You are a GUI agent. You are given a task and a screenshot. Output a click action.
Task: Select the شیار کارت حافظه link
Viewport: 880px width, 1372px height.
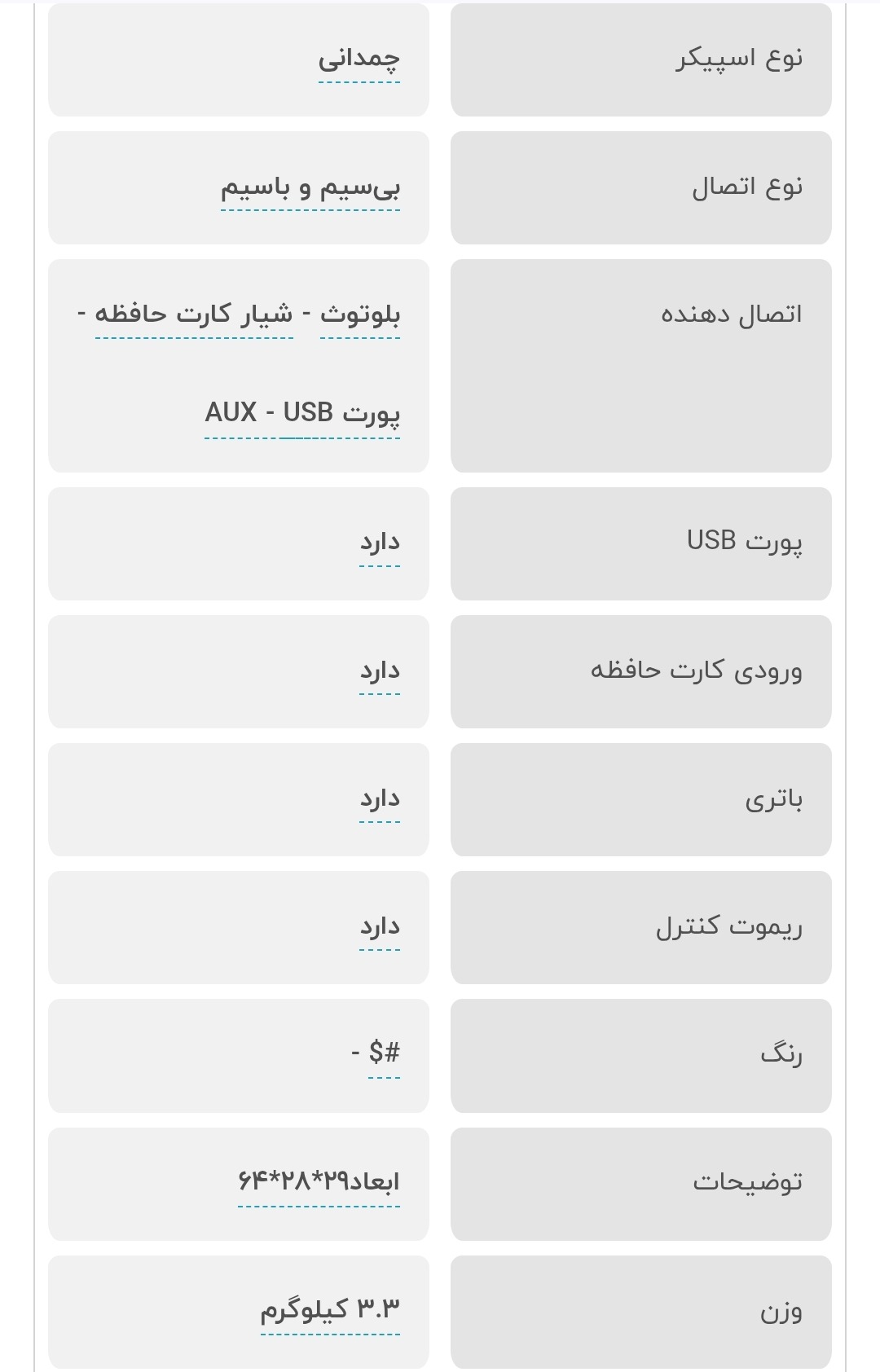[x=194, y=314]
